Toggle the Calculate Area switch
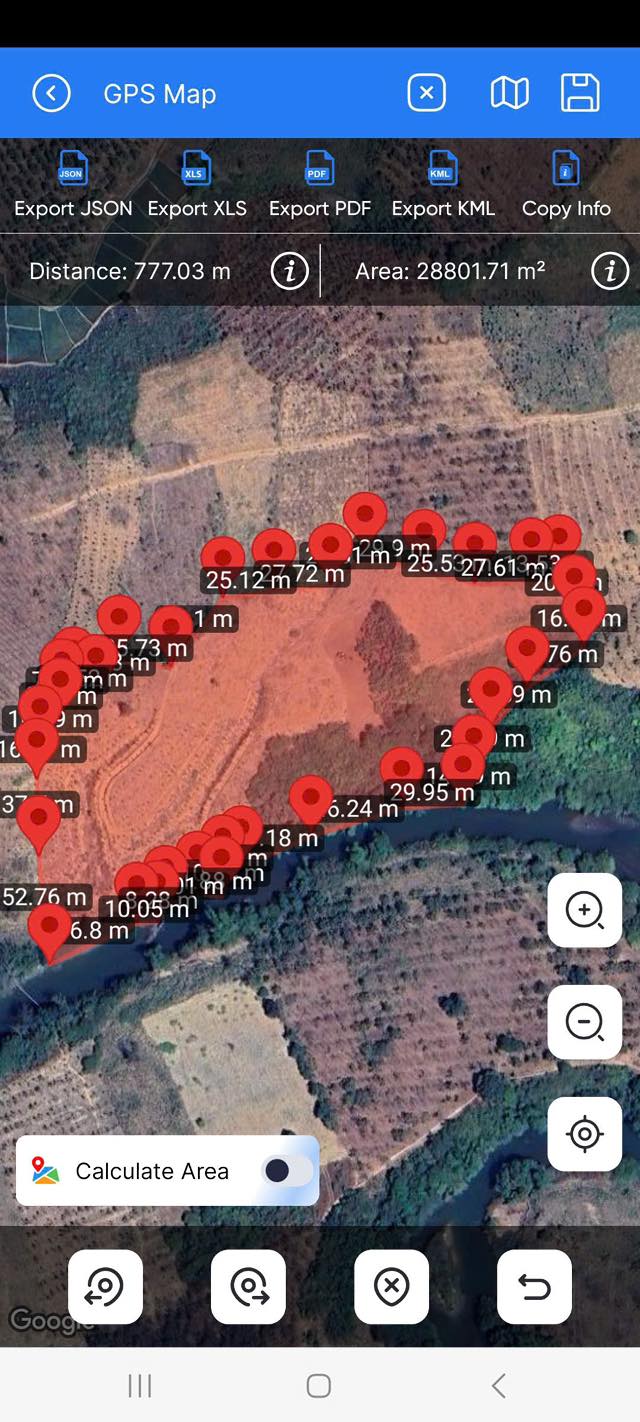 287,1171
